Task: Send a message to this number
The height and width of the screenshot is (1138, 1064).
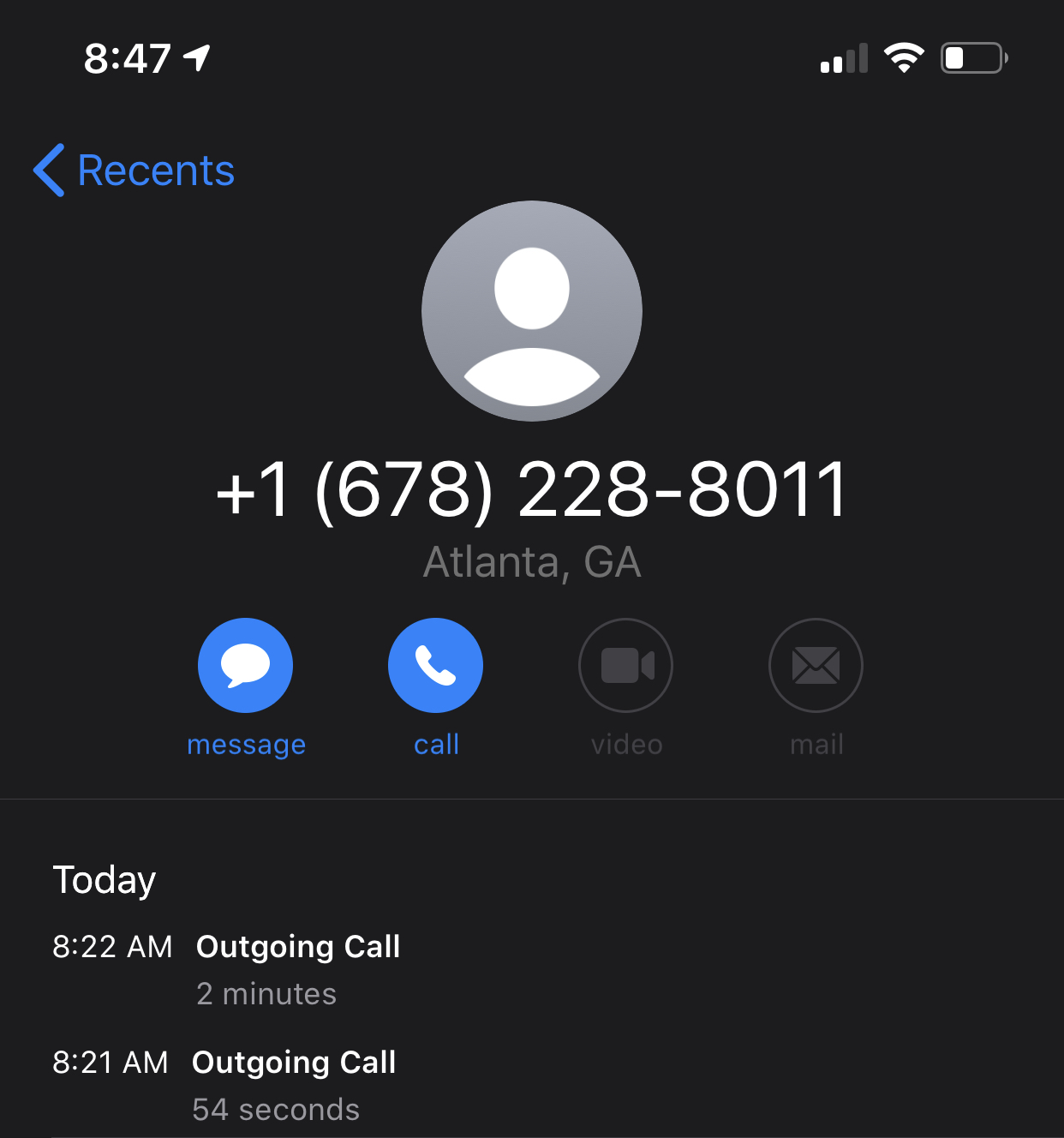Action: [x=245, y=666]
